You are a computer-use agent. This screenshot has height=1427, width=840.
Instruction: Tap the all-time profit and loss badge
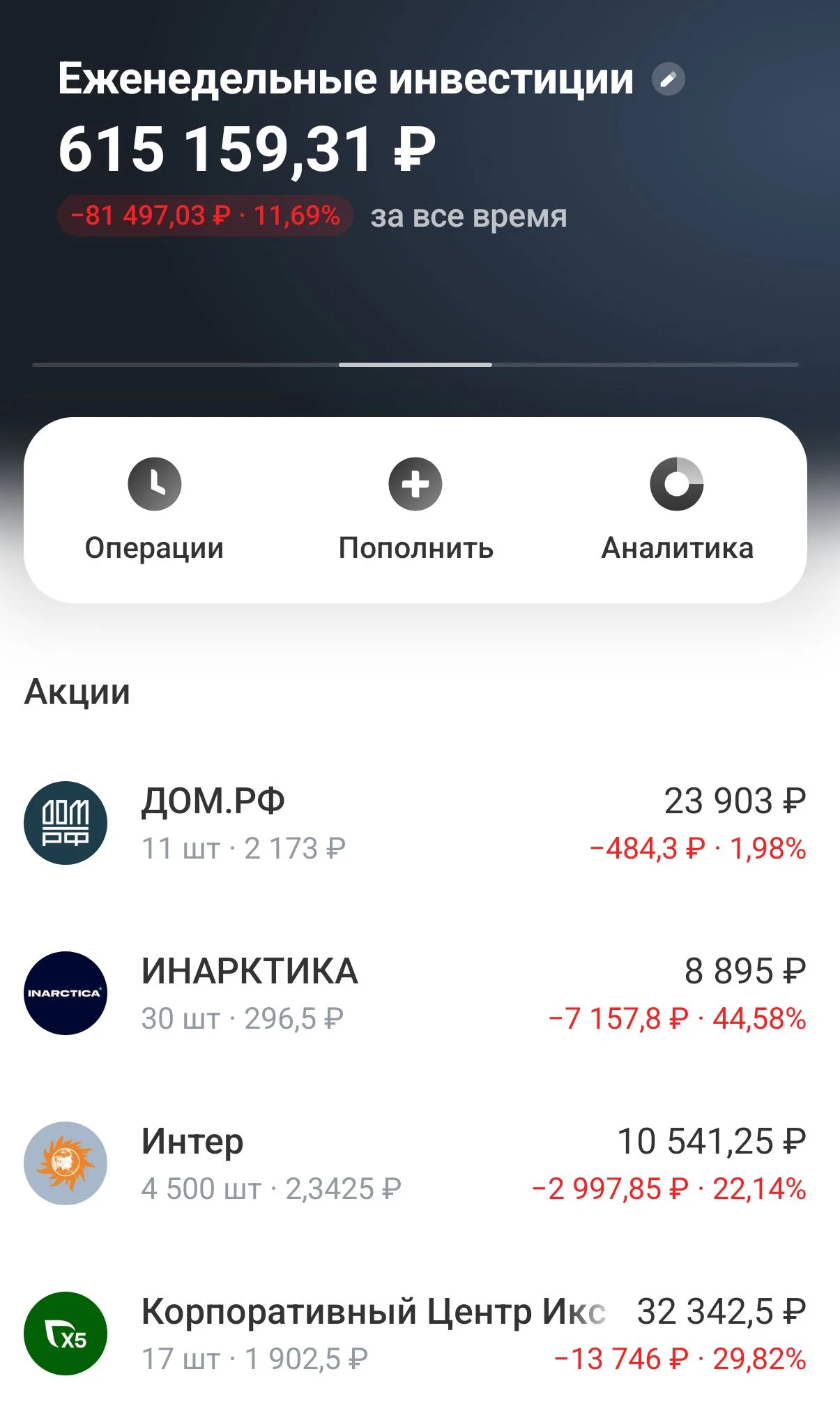(x=205, y=216)
